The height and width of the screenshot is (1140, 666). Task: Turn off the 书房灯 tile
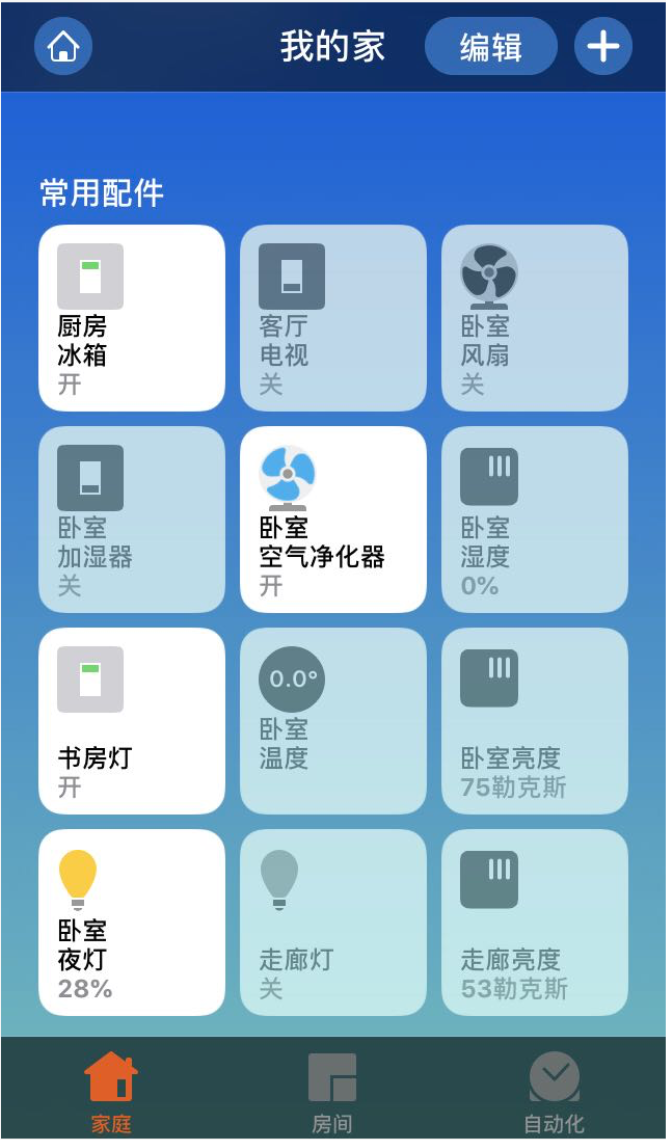132,720
